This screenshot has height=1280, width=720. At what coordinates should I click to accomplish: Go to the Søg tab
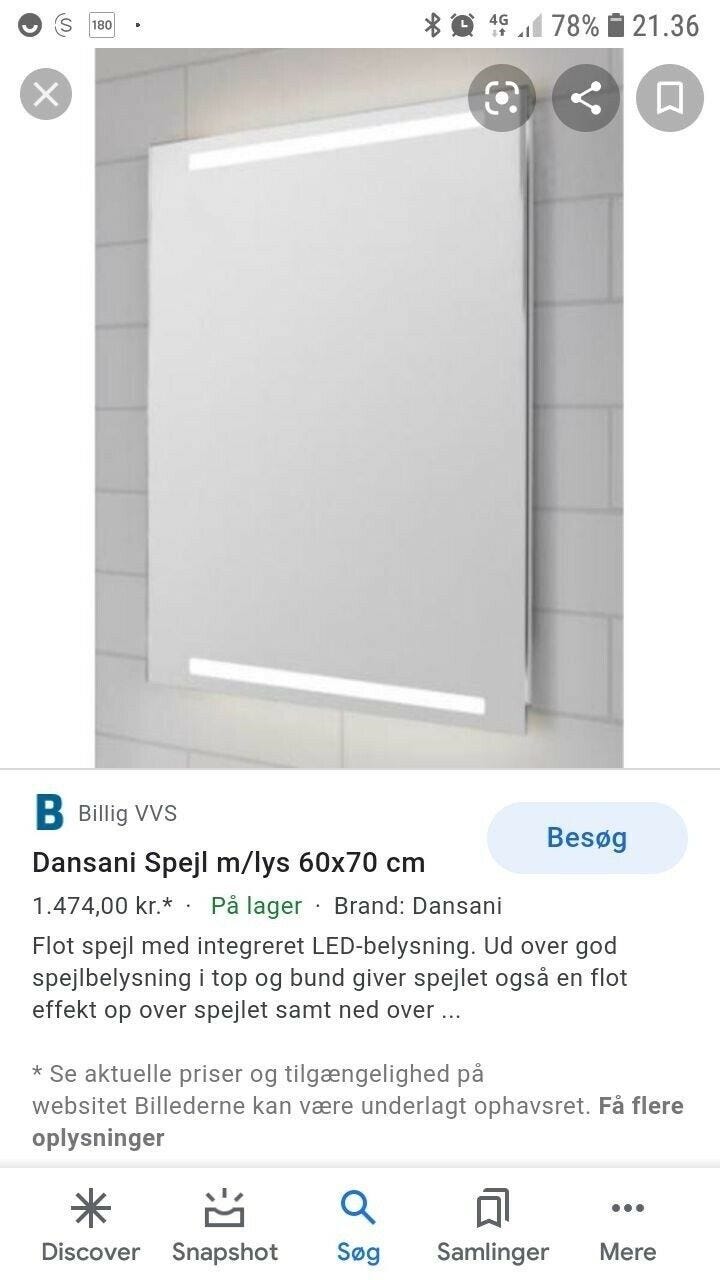coord(357,1226)
